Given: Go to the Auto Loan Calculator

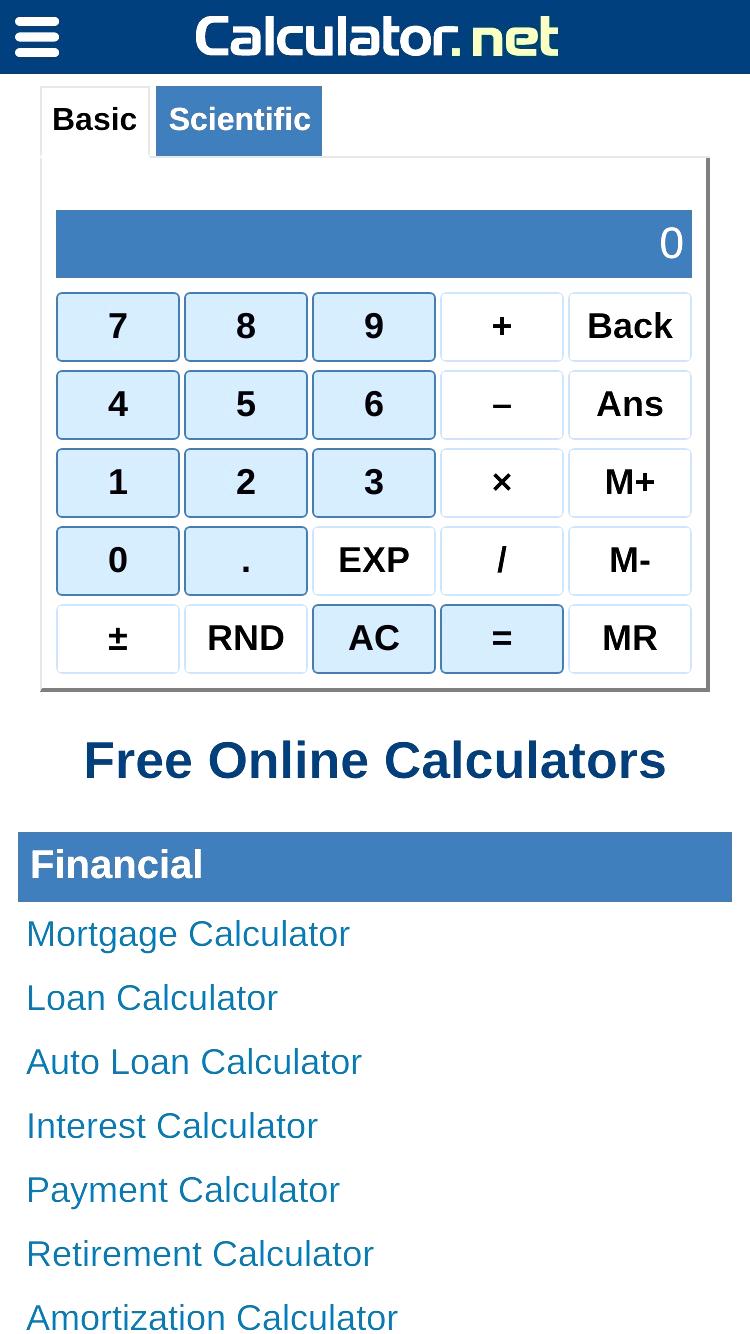Looking at the screenshot, I should pyautogui.click(x=194, y=1062).
